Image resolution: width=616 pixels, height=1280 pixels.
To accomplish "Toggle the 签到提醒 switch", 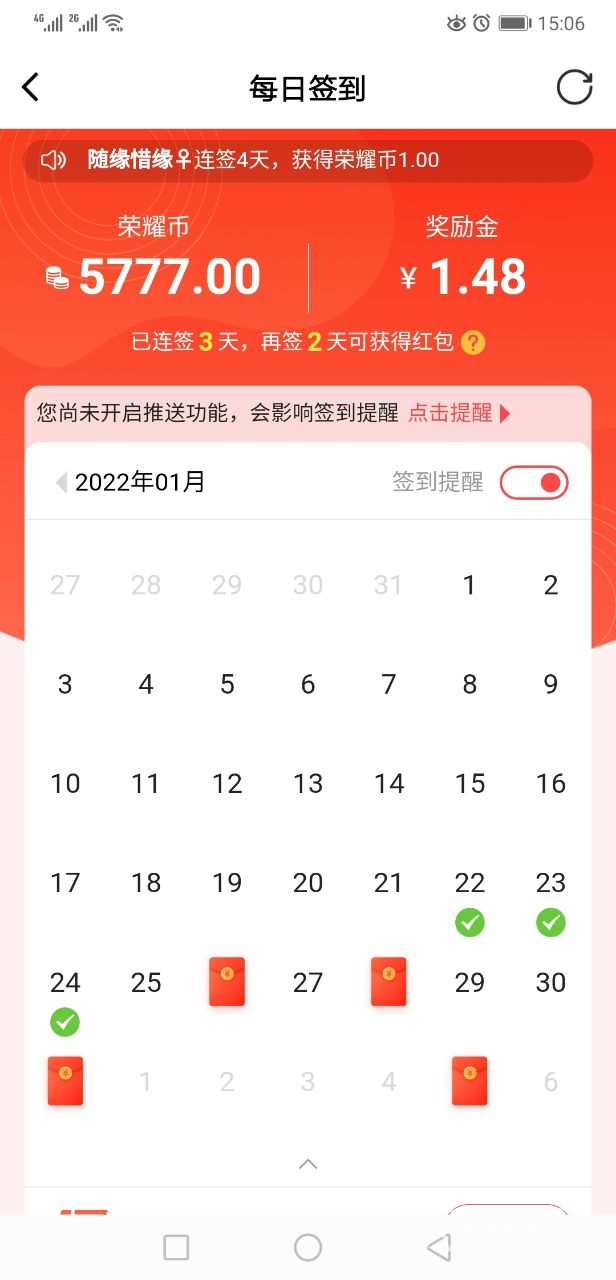I will coord(534,483).
